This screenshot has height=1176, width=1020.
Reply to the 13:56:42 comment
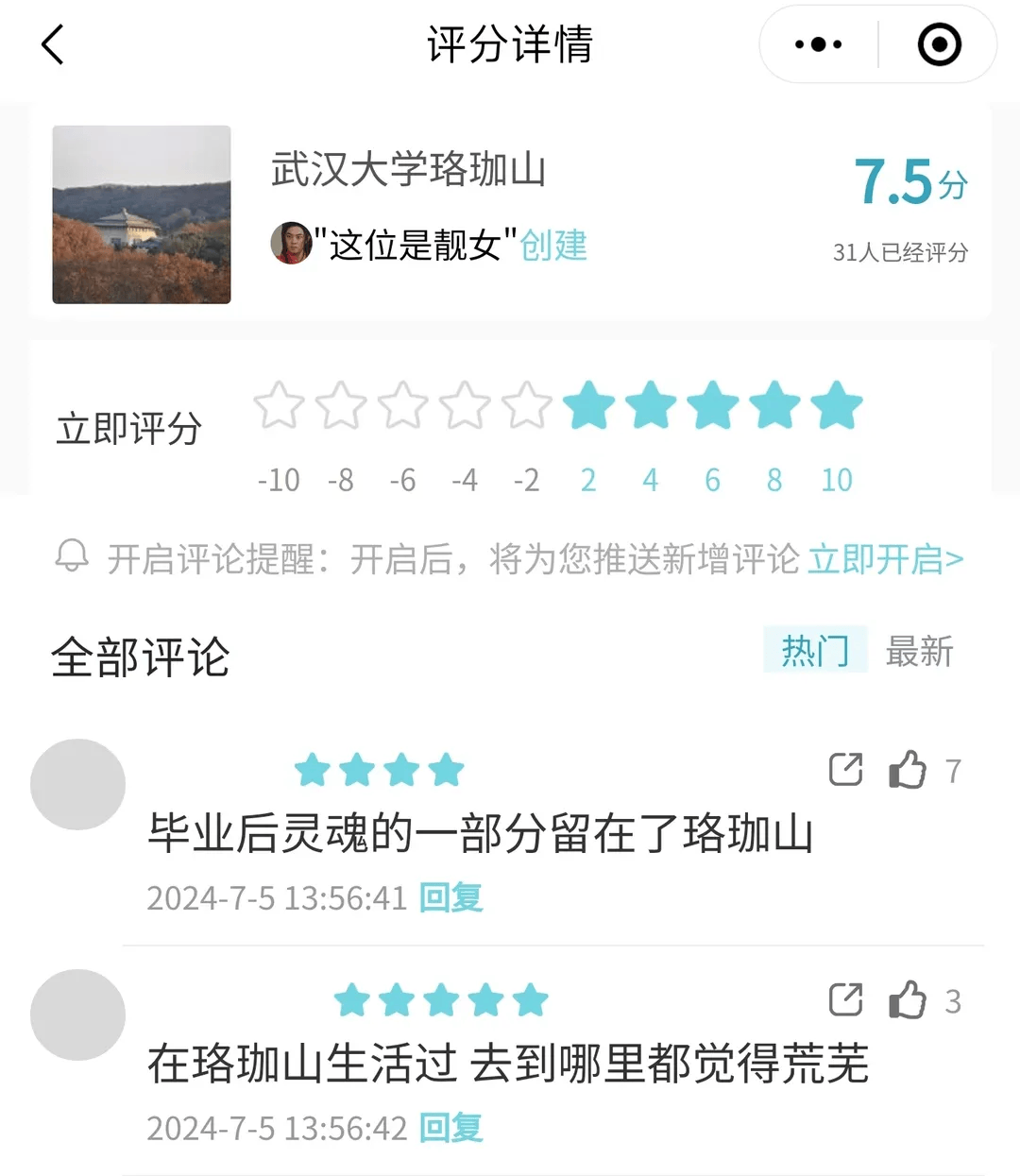pyautogui.click(x=450, y=1128)
